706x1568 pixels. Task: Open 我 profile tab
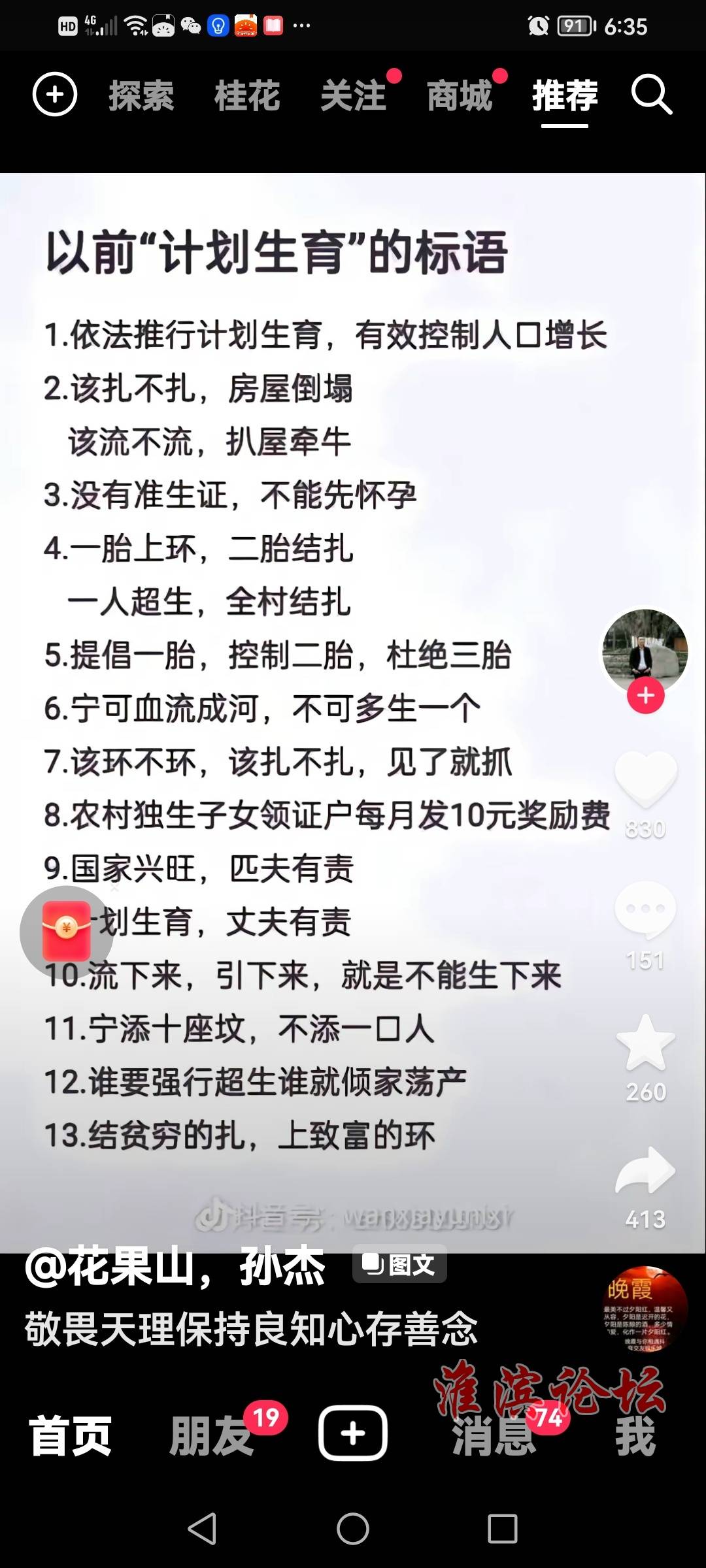coord(635,1437)
